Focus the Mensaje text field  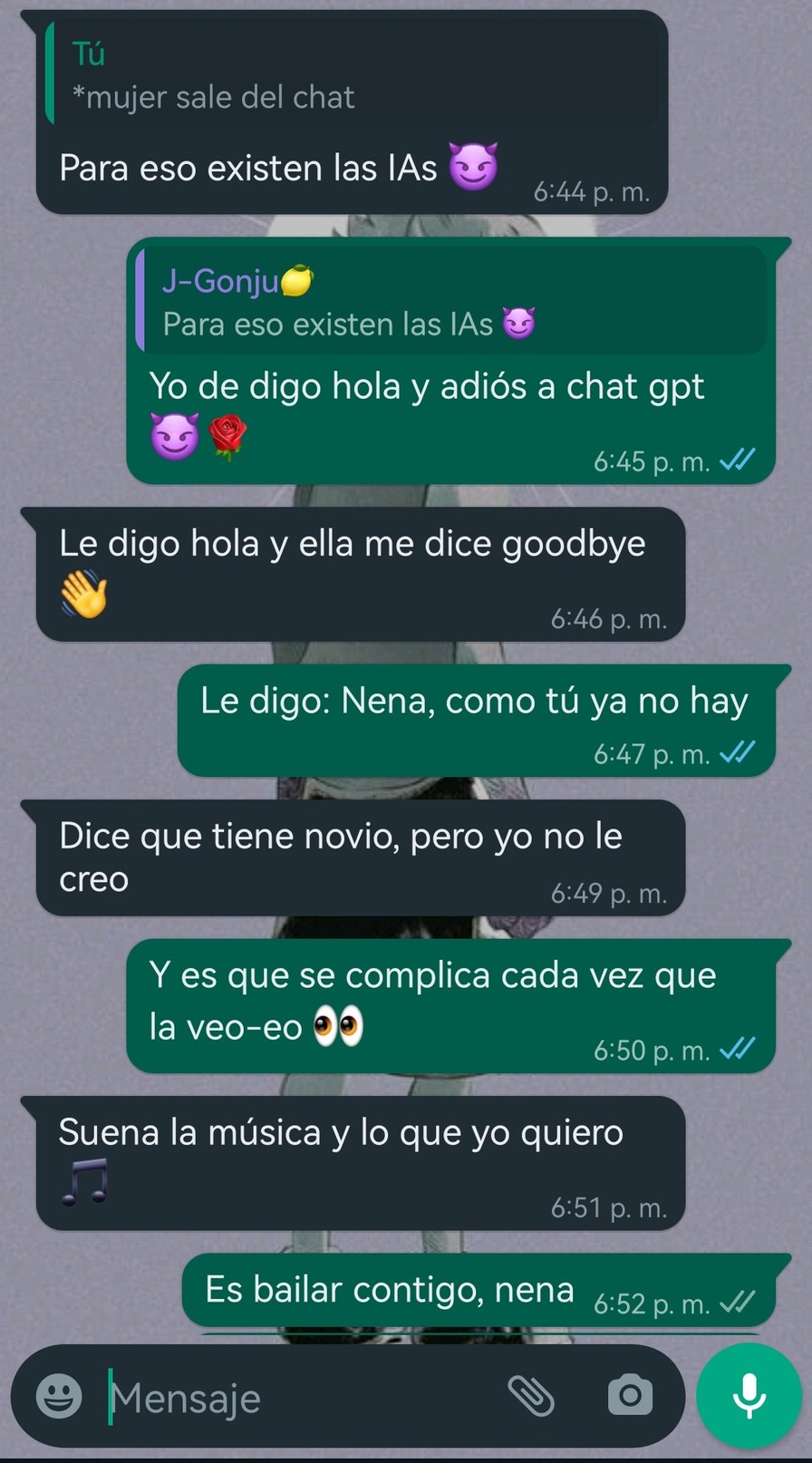pos(299,1398)
